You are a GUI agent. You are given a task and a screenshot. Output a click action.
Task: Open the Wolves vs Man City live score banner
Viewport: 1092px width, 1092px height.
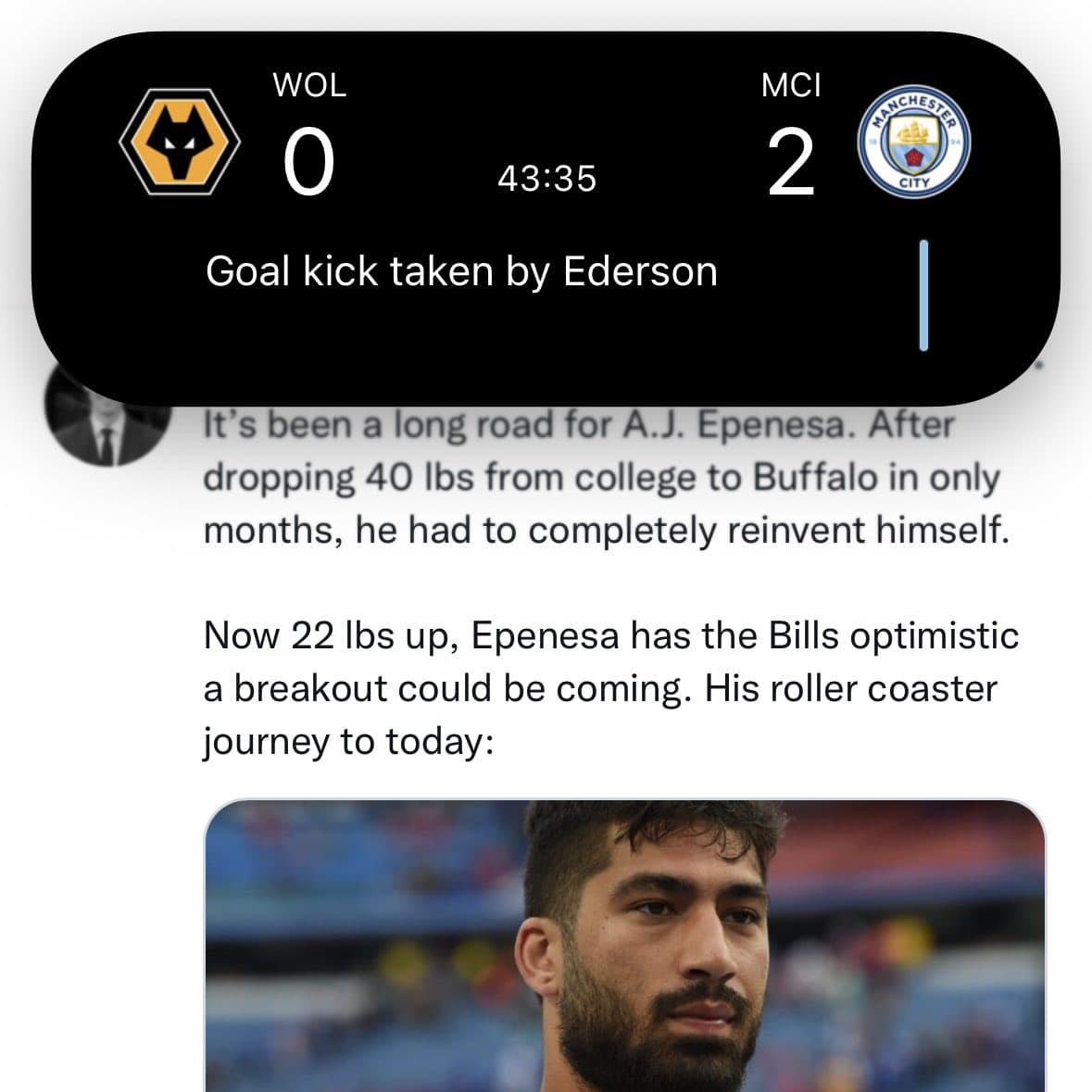pyautogui.click(x=546, y=219)
